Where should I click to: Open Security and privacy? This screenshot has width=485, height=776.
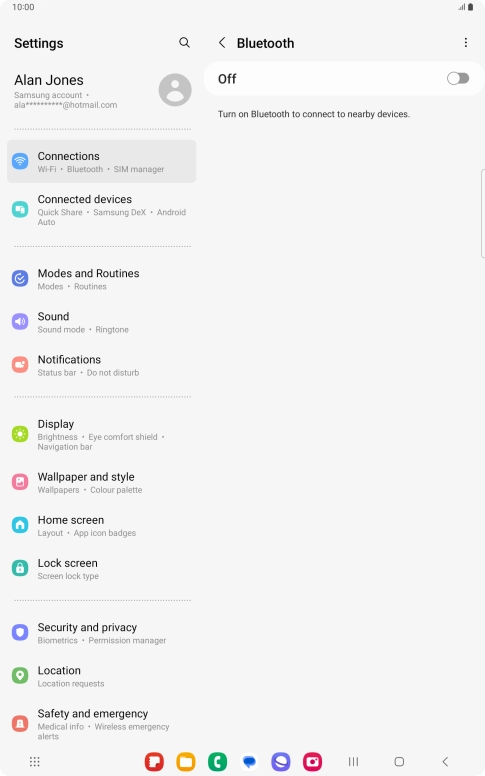(101, 632)
